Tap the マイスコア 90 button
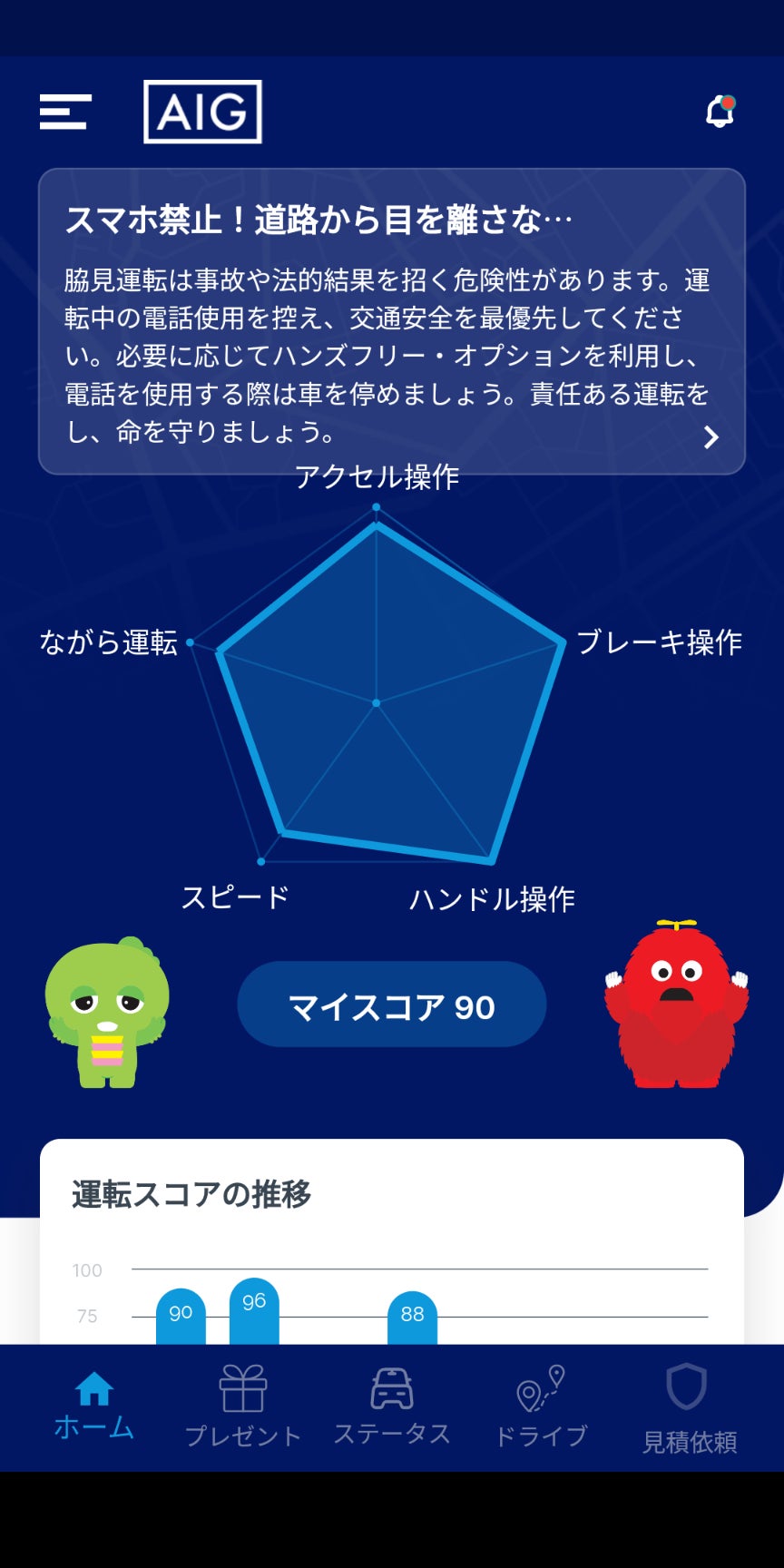 click(x=392, y=1005)
